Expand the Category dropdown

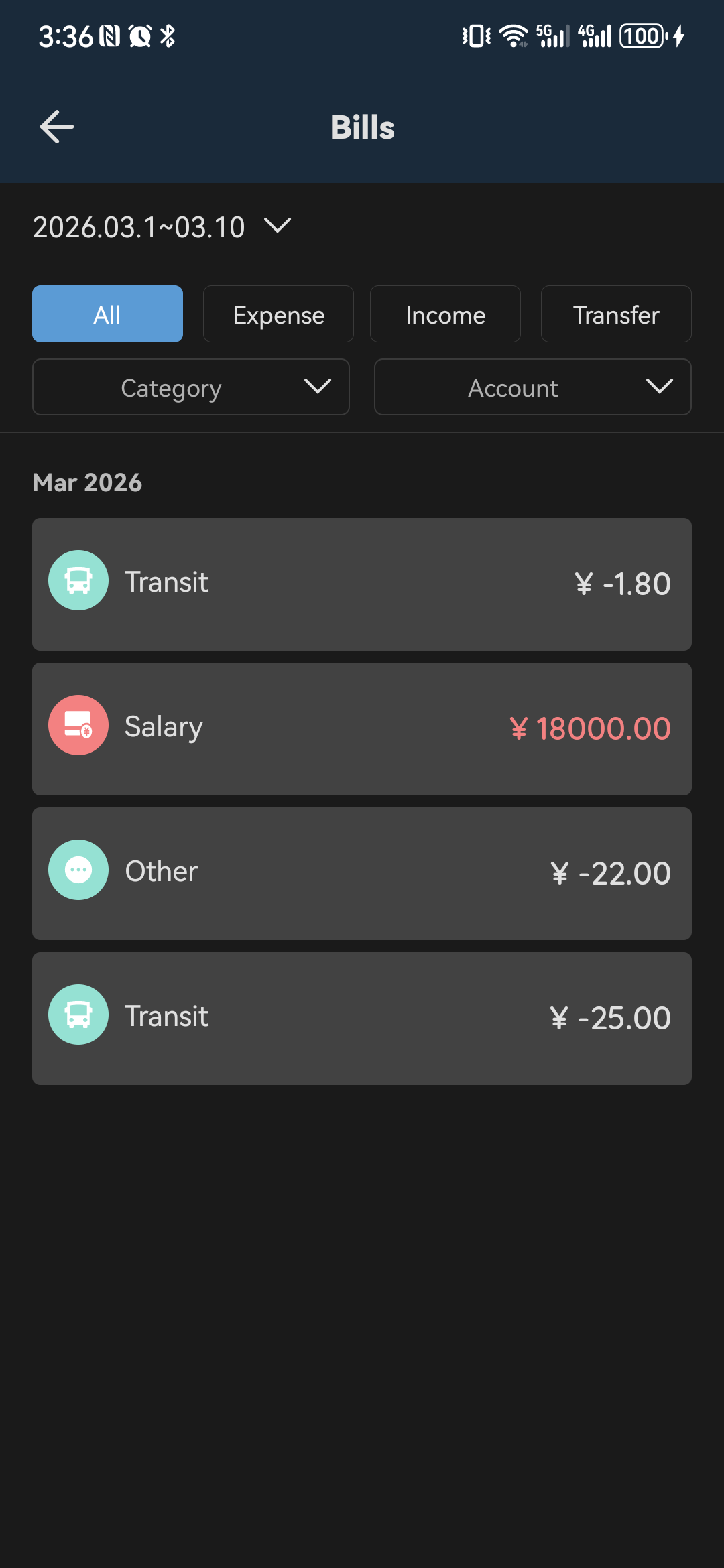[x=190, y=387]
